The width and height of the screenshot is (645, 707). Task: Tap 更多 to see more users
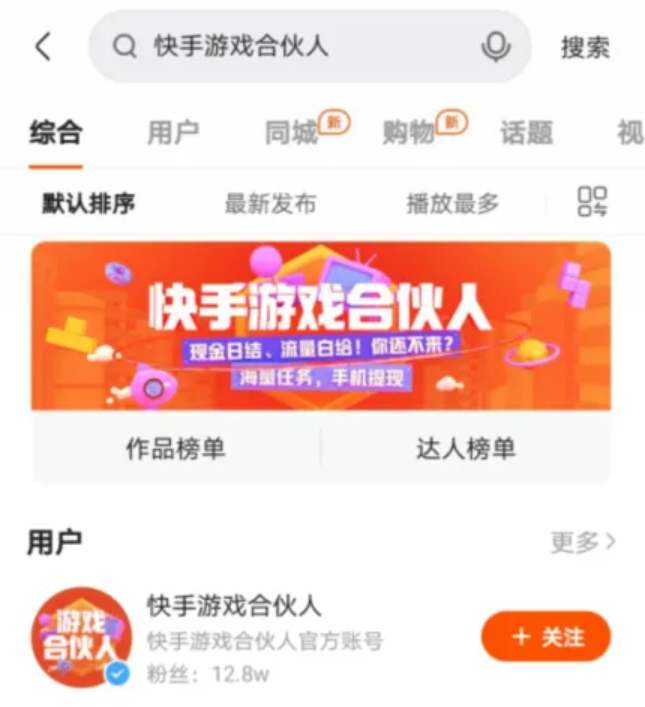[583, 542]
